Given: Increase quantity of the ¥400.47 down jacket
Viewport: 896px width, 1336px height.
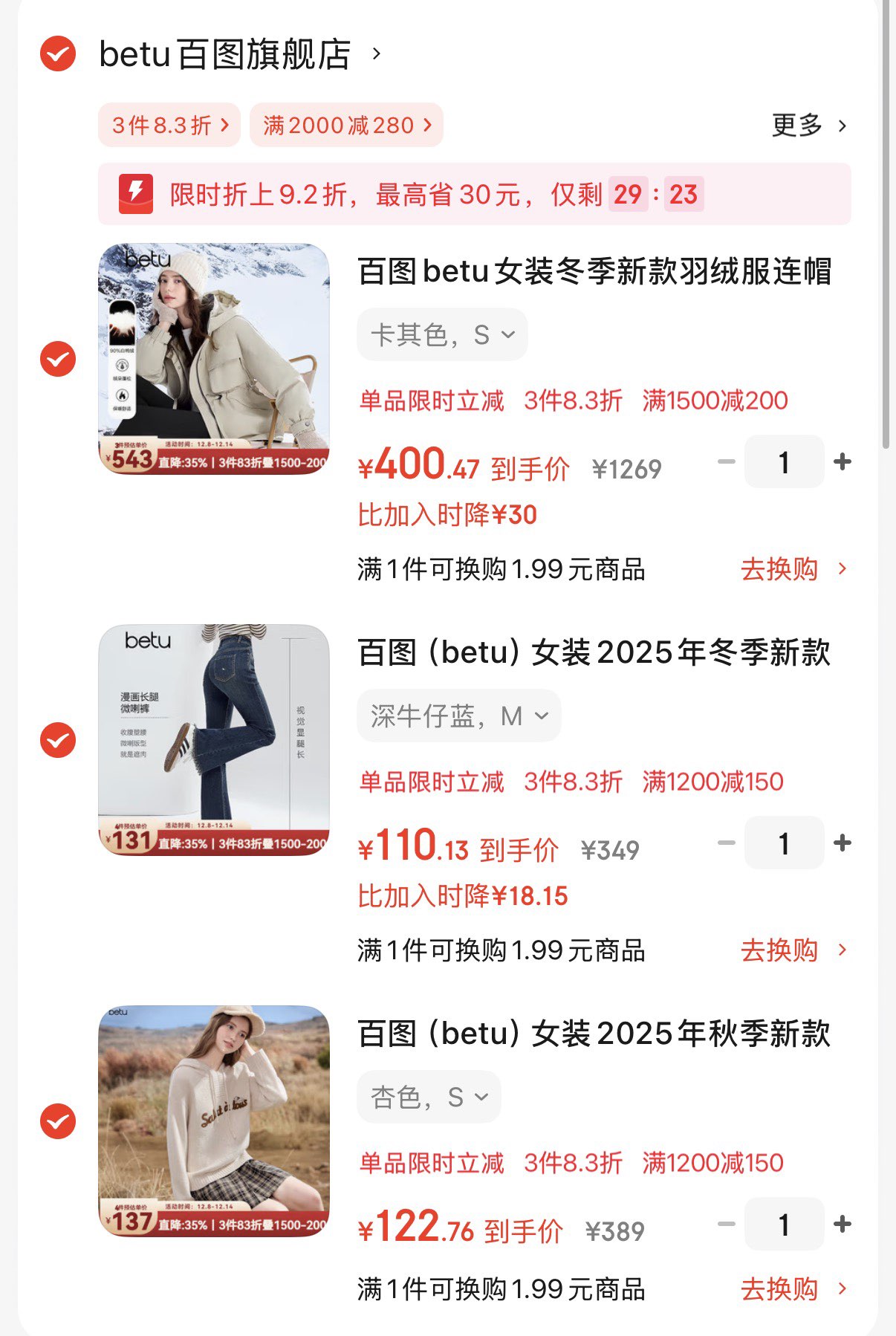Looking at the screenshot, I should pos(843,462).
